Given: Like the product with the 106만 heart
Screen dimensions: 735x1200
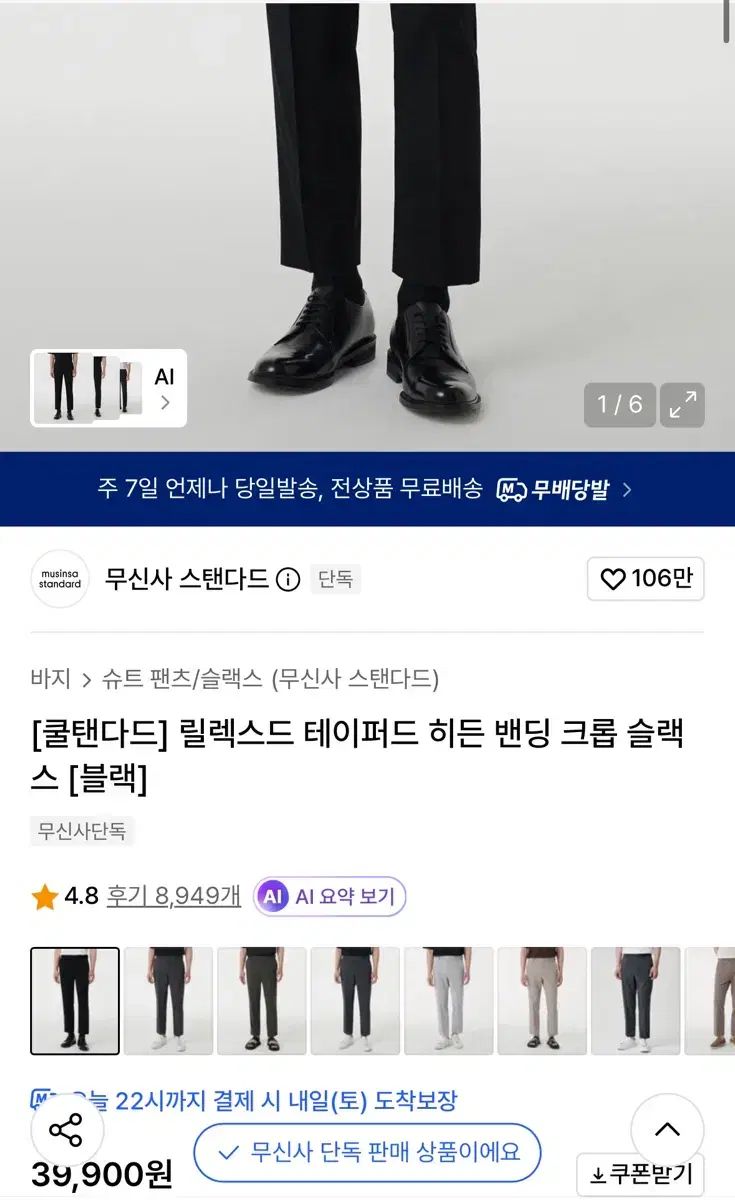Looking at the screenshot, I should [x=645, y=579].
